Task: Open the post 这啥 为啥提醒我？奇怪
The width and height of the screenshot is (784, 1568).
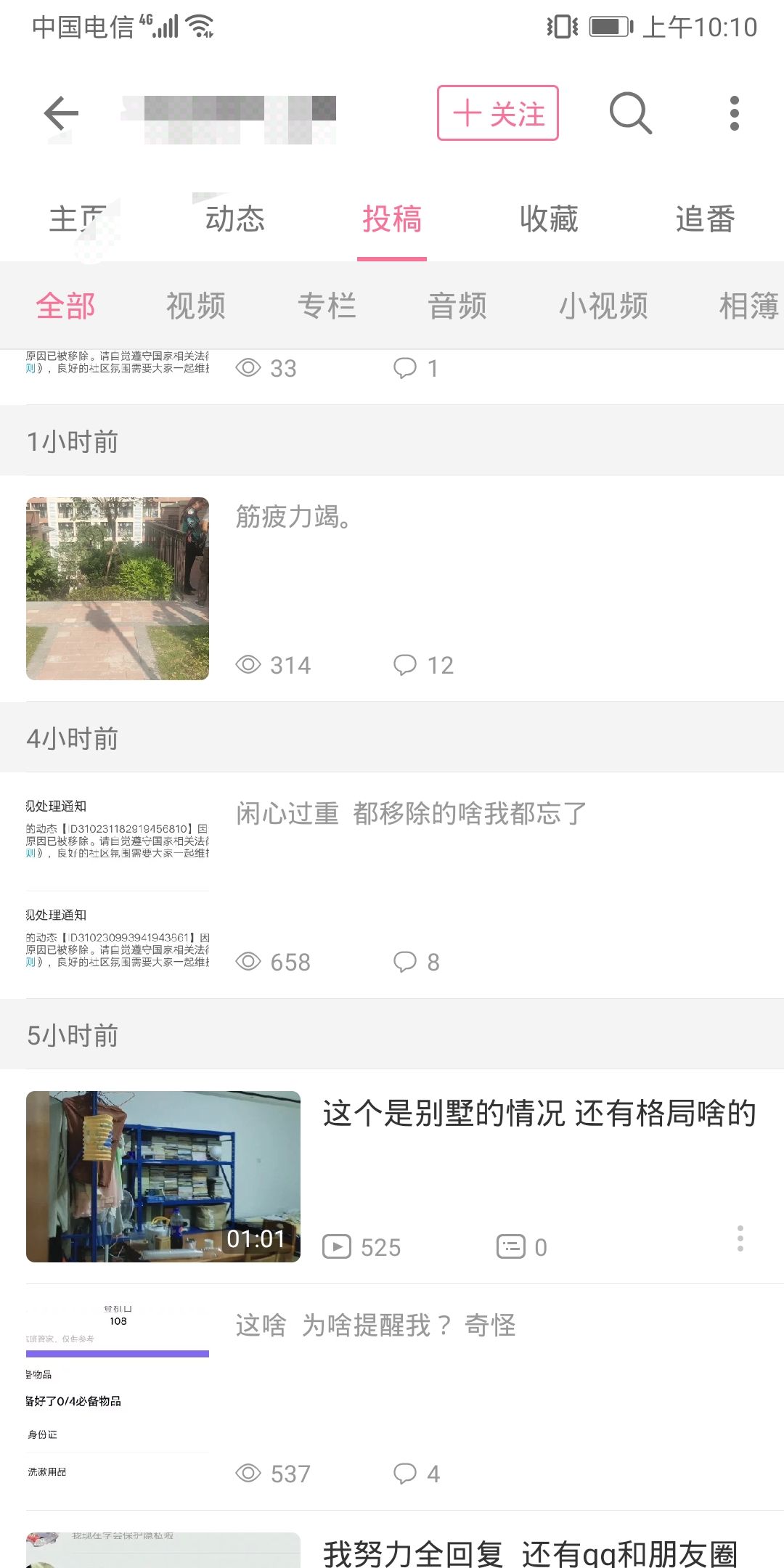Action: pyautogui.click(x=392, y=1397)
